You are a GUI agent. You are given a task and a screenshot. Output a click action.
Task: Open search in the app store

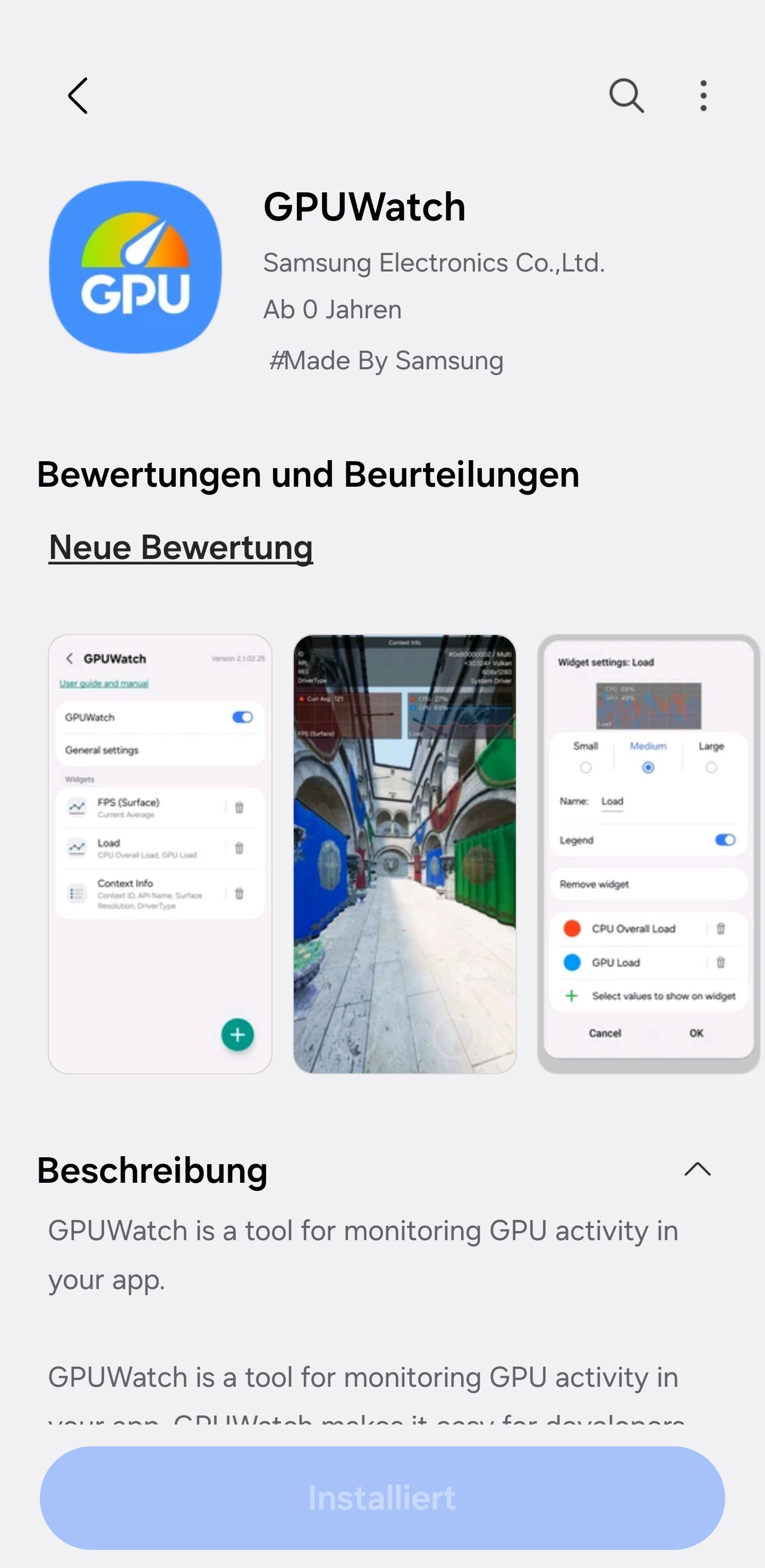click(626, 95)
